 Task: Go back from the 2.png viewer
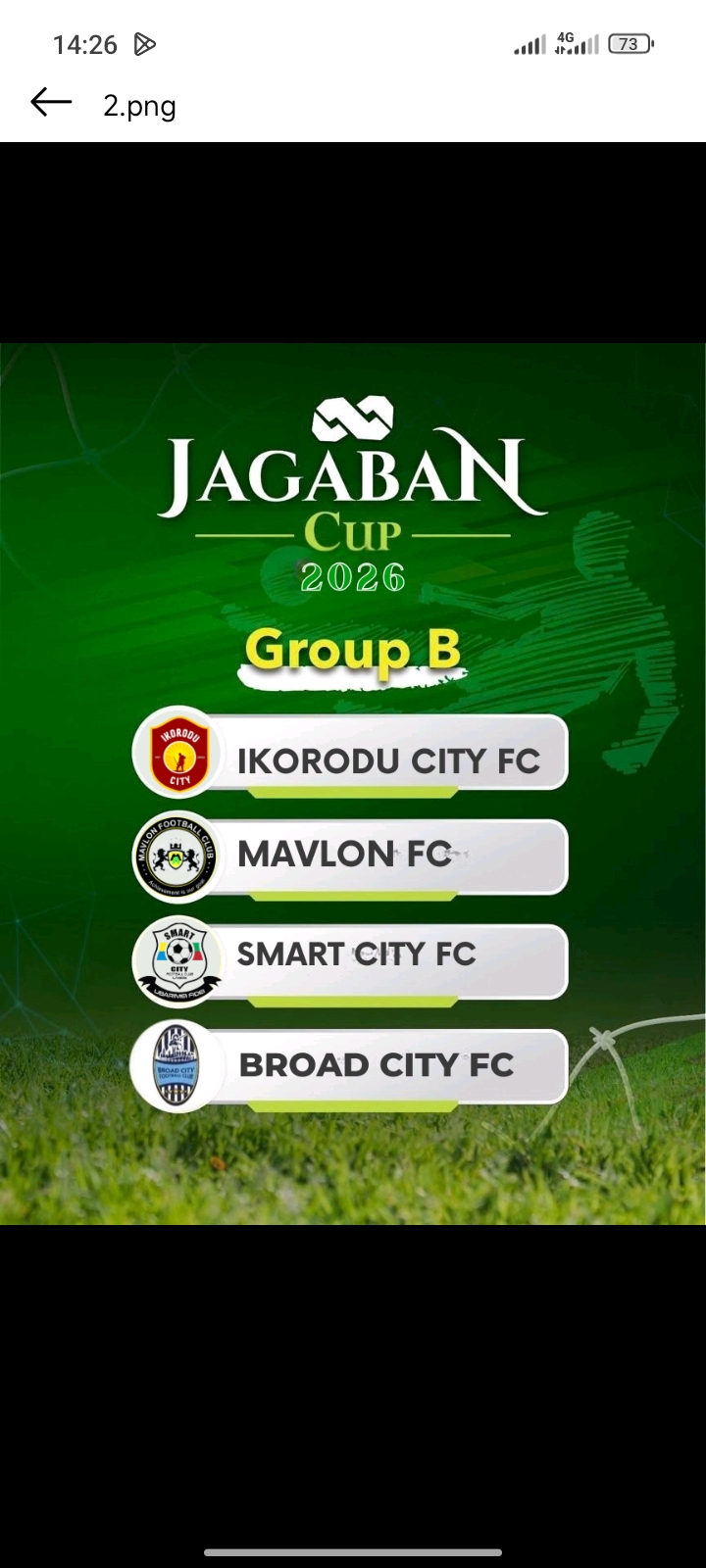[51, 102]
